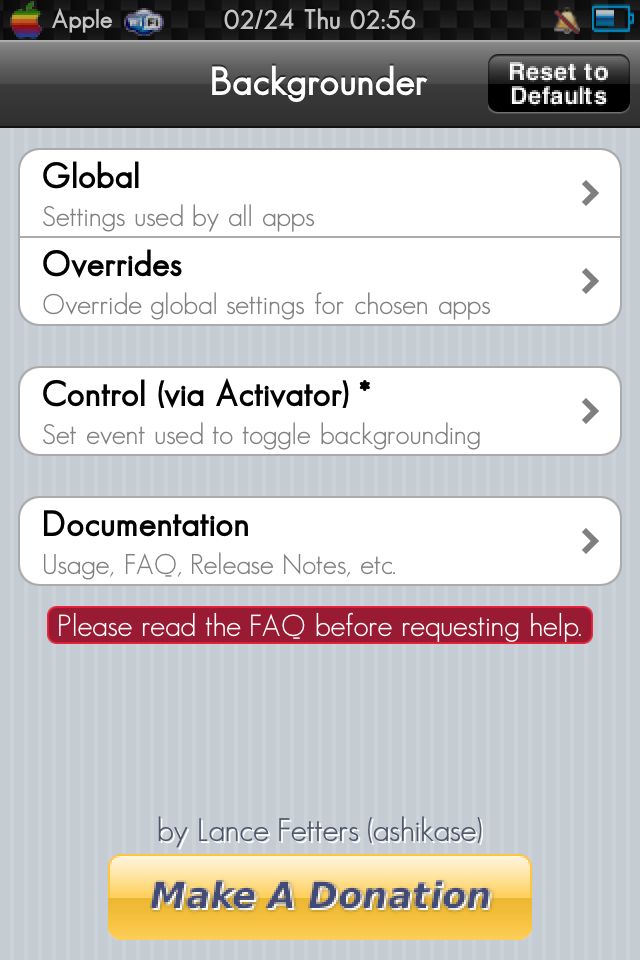Open Control (via Activator) settings

click(x=320, y=411)
